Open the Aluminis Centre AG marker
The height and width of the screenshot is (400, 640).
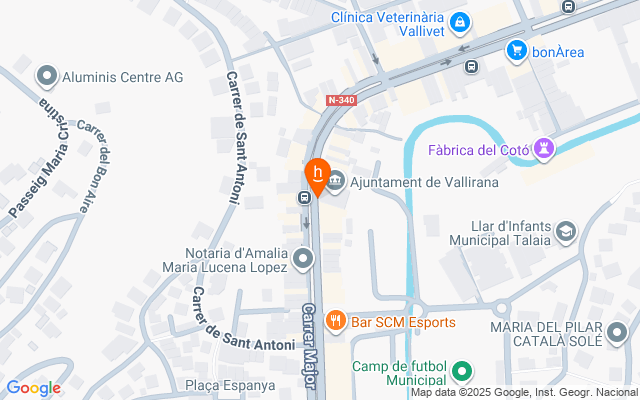click(47, 76)
